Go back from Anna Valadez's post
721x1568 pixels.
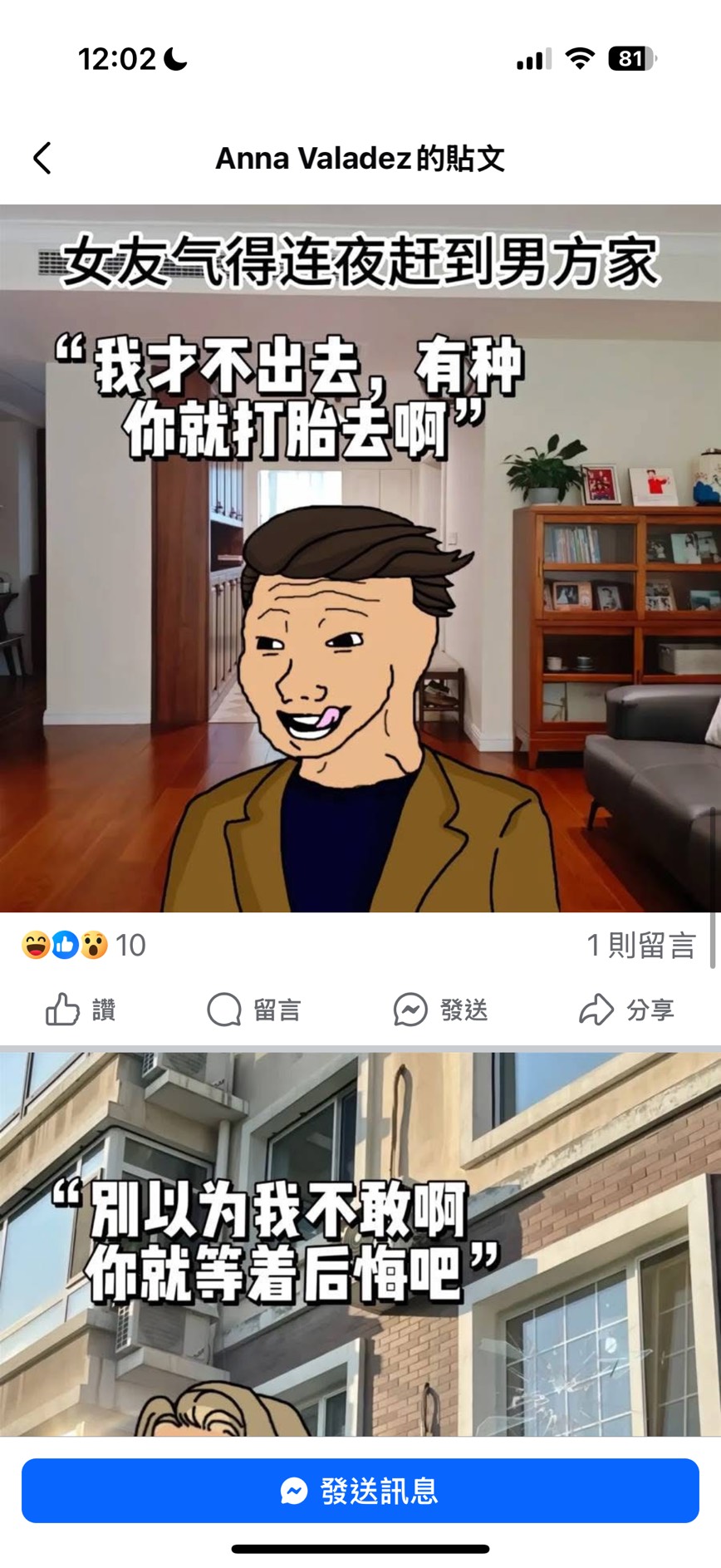coord(42,158)
